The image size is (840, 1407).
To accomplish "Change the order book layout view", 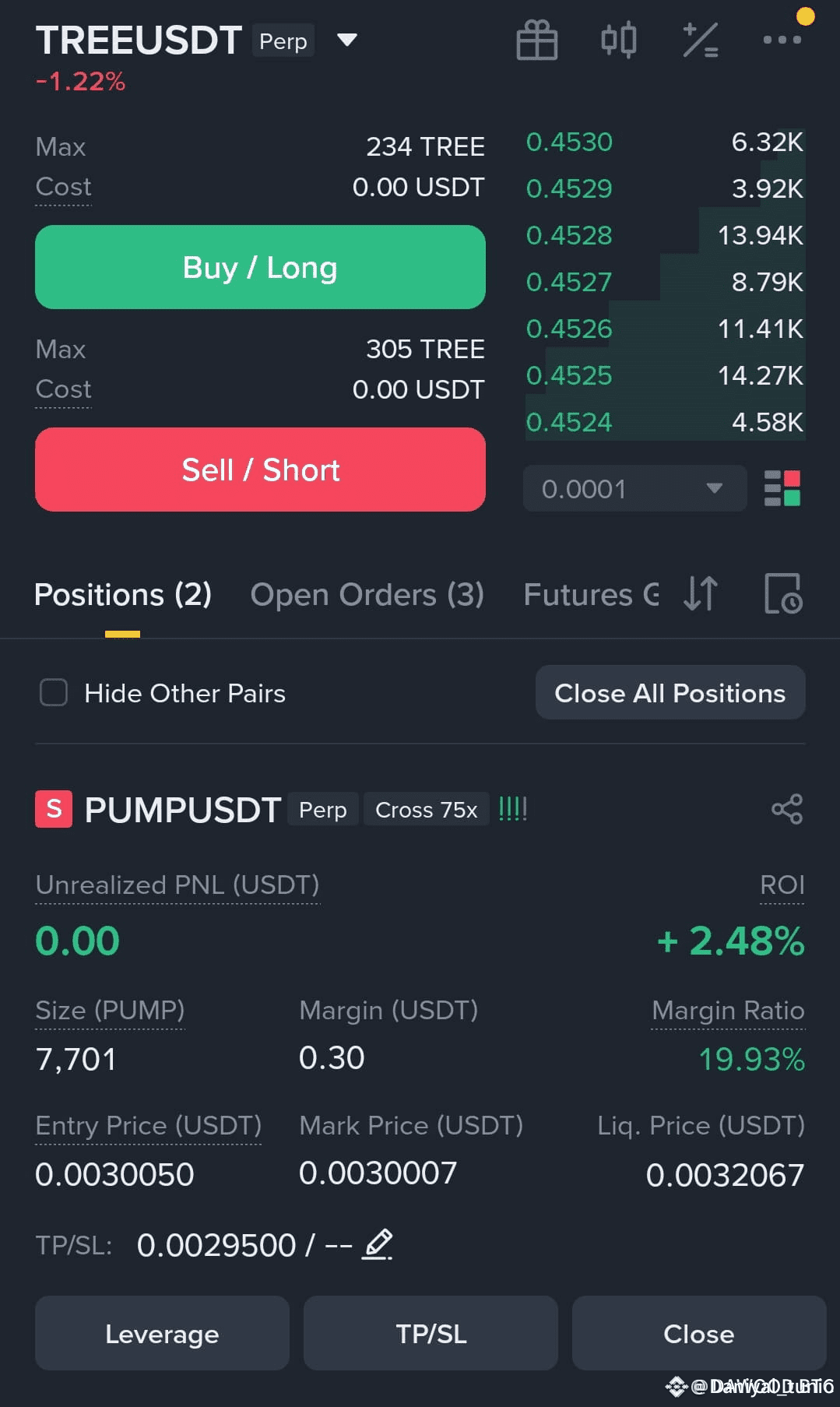I will [x=782, y=488].
